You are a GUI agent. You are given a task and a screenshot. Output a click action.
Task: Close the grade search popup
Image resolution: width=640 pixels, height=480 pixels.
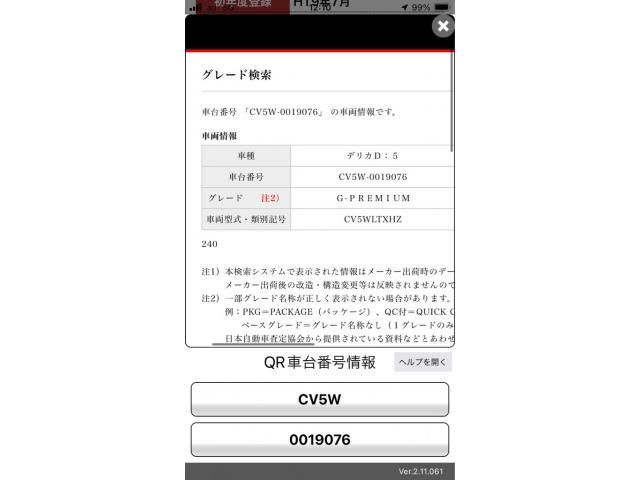pos(443,27)
